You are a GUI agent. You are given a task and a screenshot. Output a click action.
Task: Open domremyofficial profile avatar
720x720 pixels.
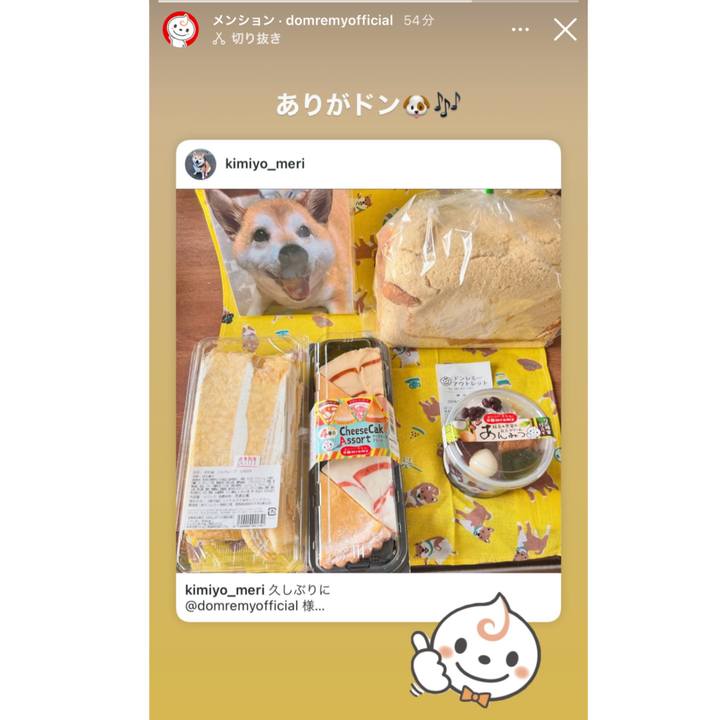pyautogui.click(x=181, y=29)
